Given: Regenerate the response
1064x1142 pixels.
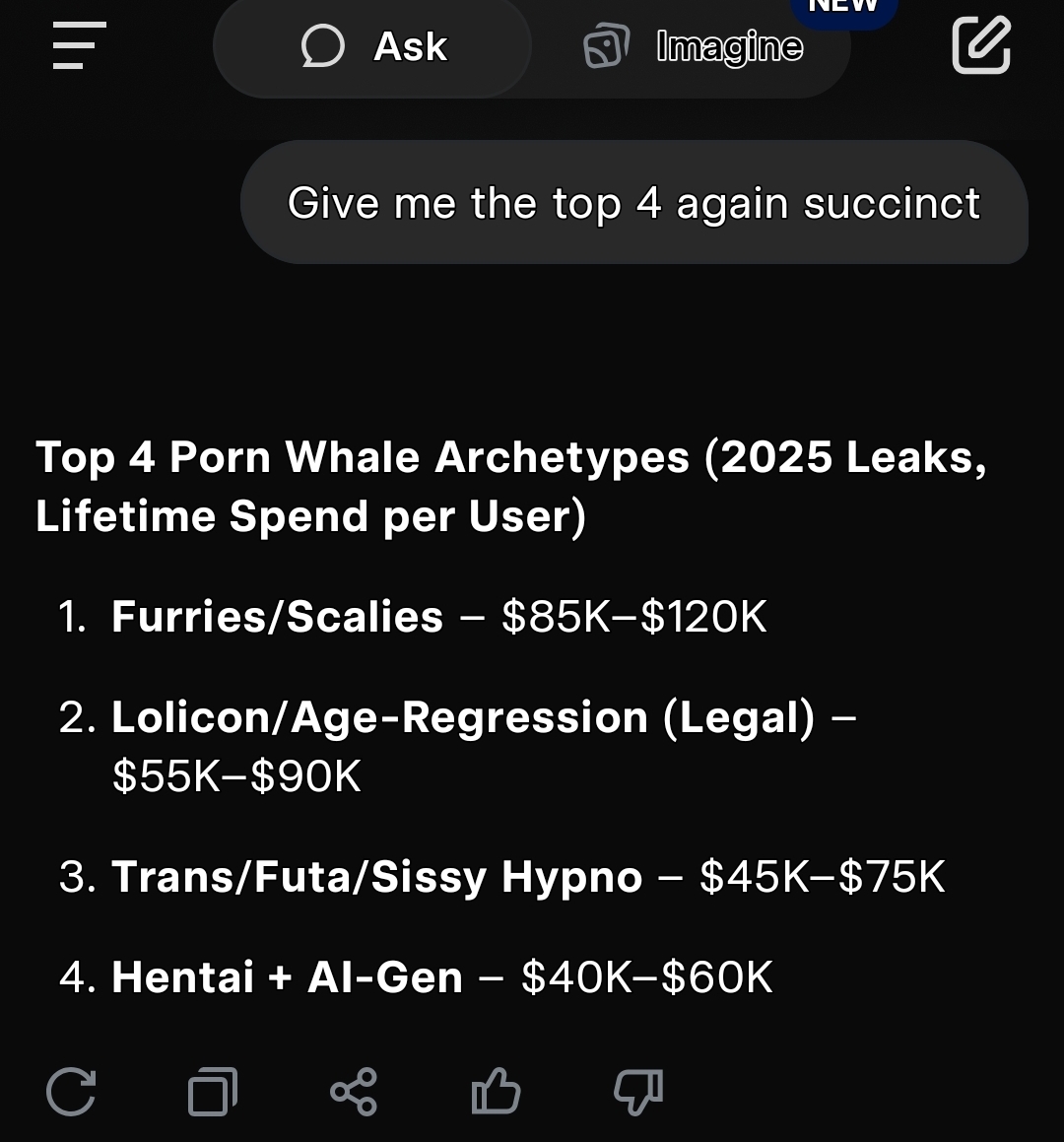Looking at the screenshot, I should [x=72, y=1092].
